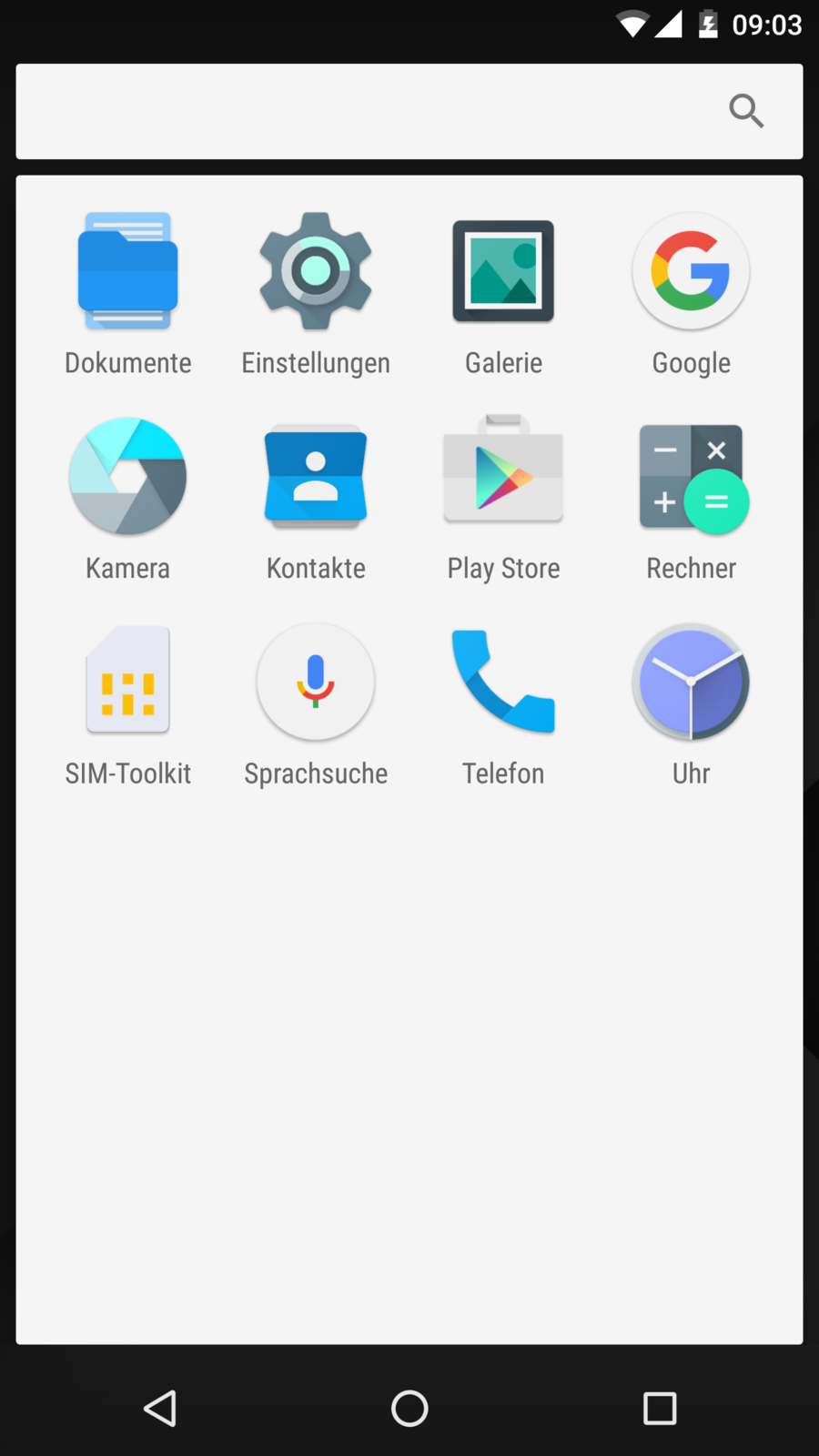Open the Dokumente app

coord(127,271)
